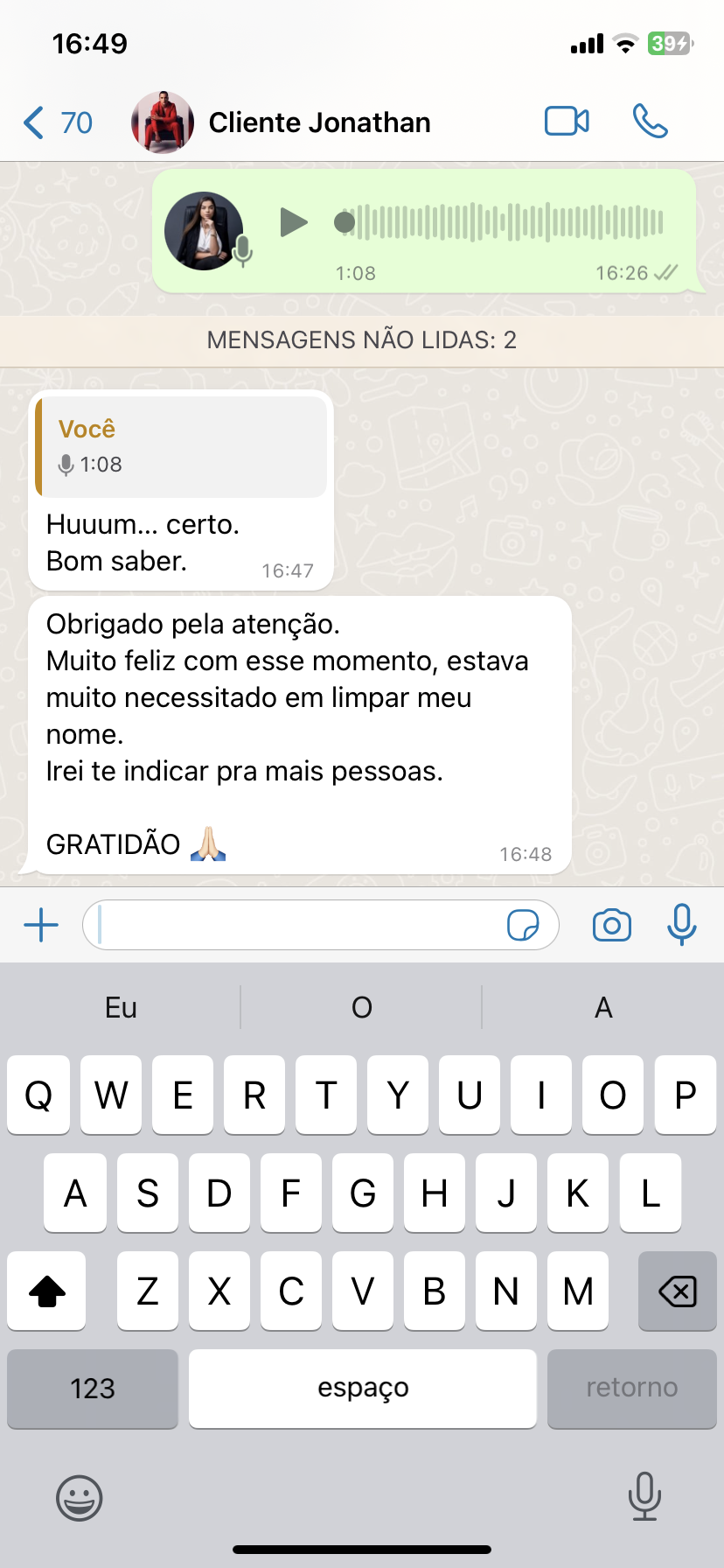Open the attachment plus menu
This screenshot has height=1568, width=724.
coord(41,925)
